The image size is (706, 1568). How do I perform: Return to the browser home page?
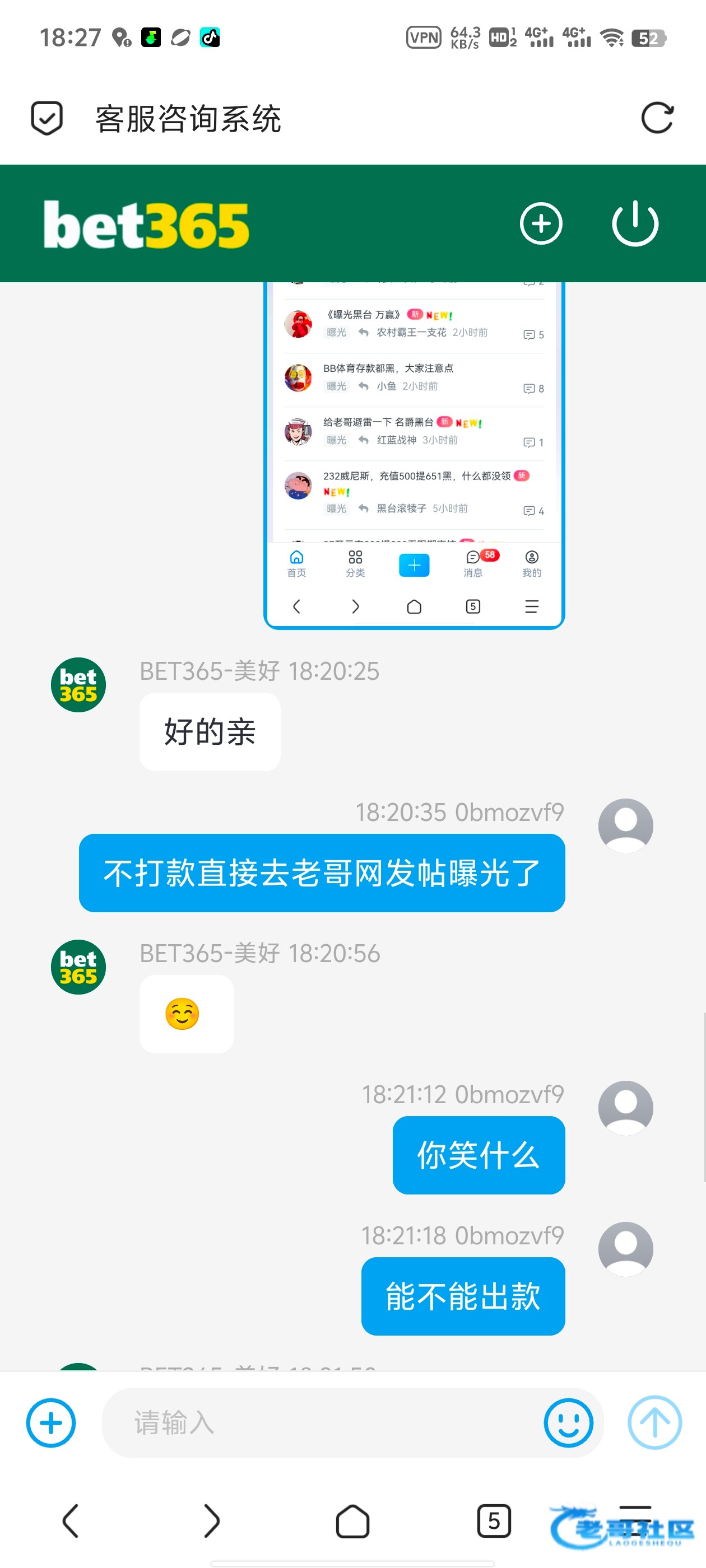point(352,1520)
